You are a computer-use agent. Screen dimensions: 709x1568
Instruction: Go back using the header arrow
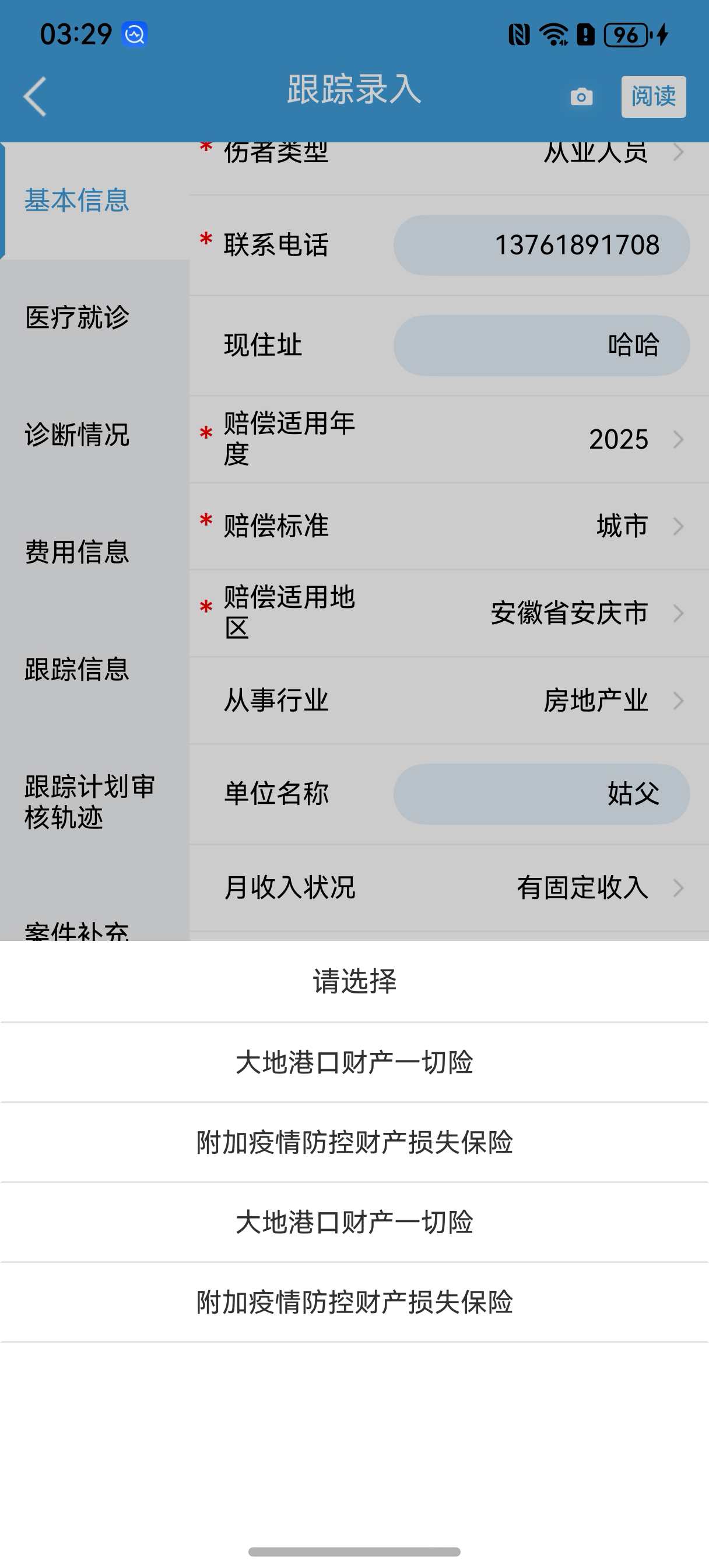pyautogui.click(x=36, y=96)
